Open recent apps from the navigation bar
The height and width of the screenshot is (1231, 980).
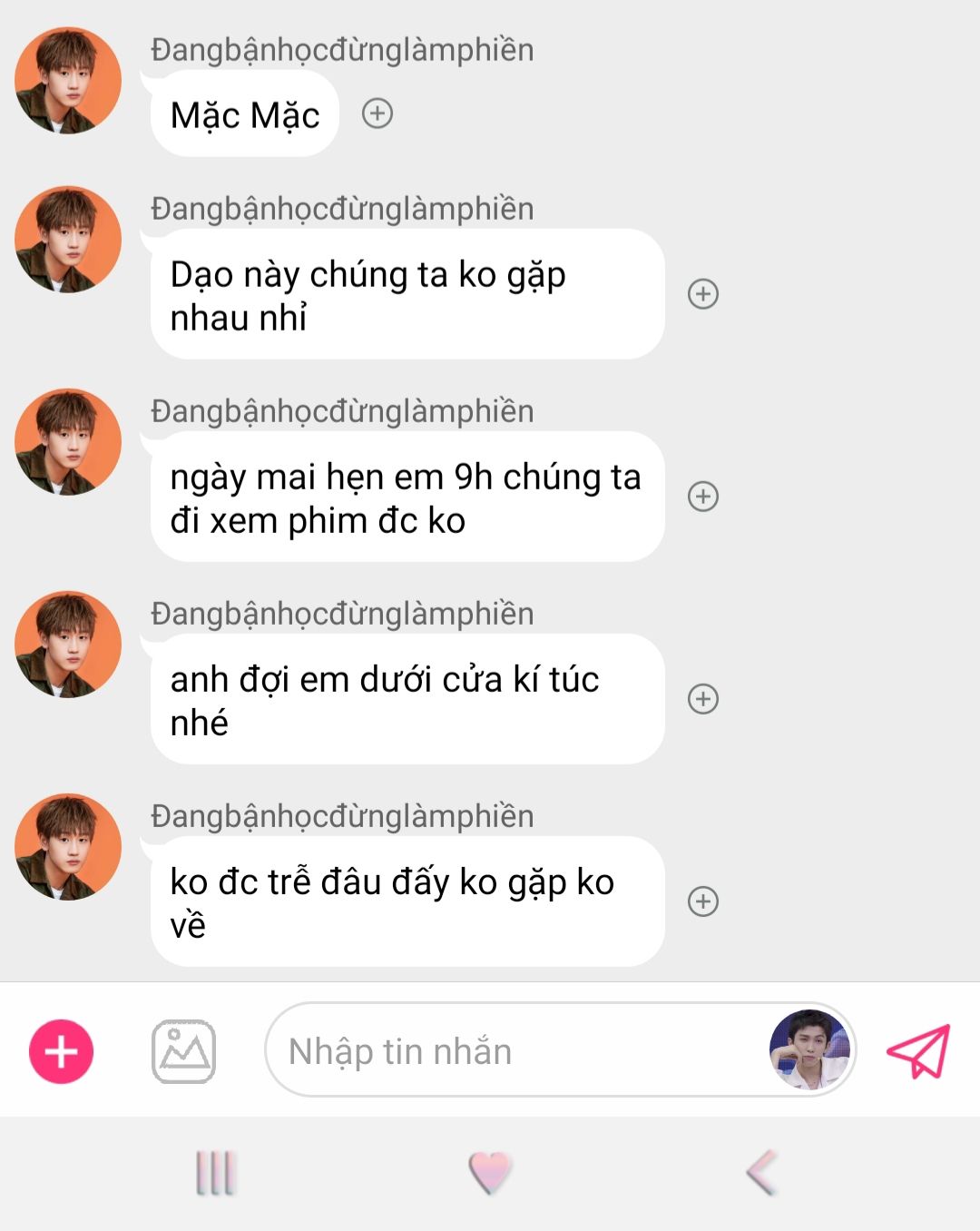click(216, 1173)
